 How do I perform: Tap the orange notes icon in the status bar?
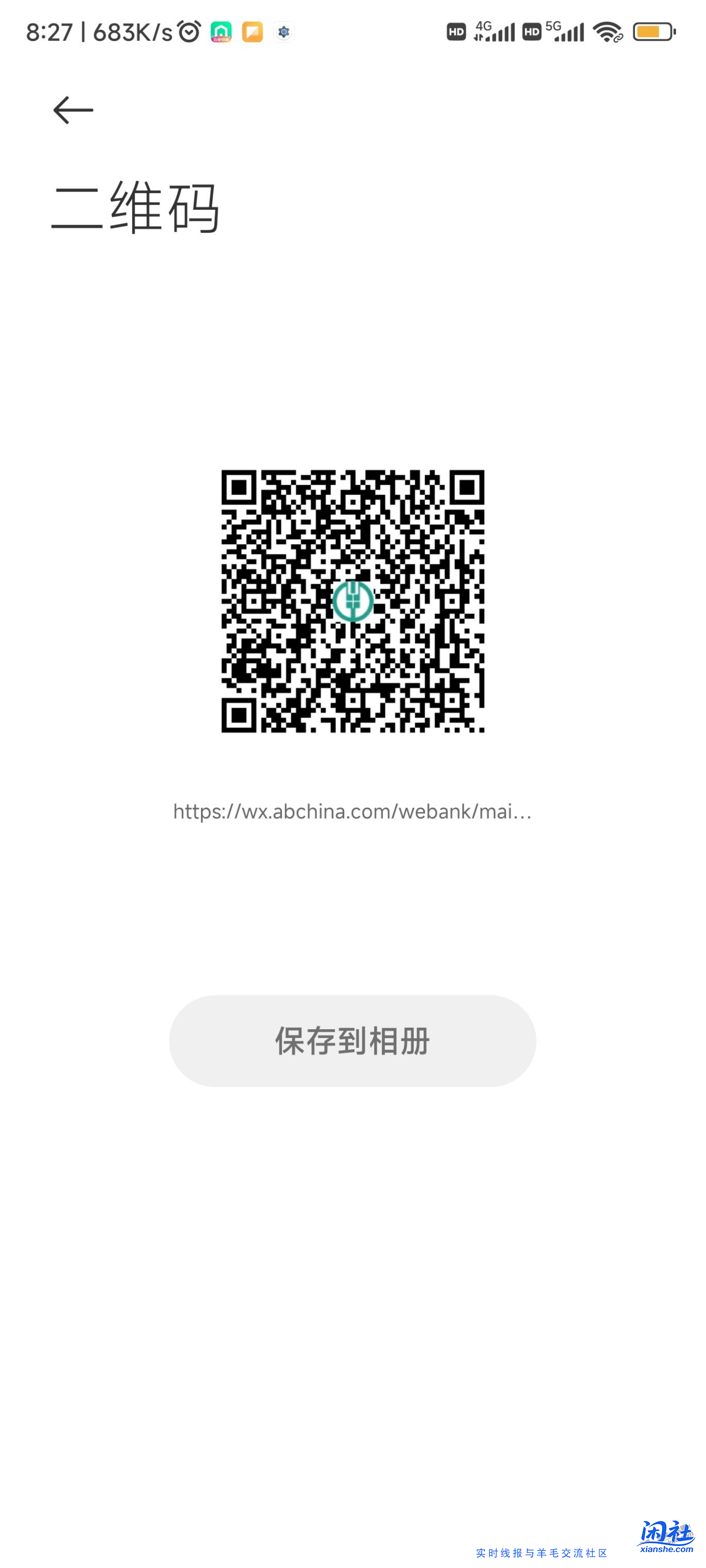coord(253,31)
